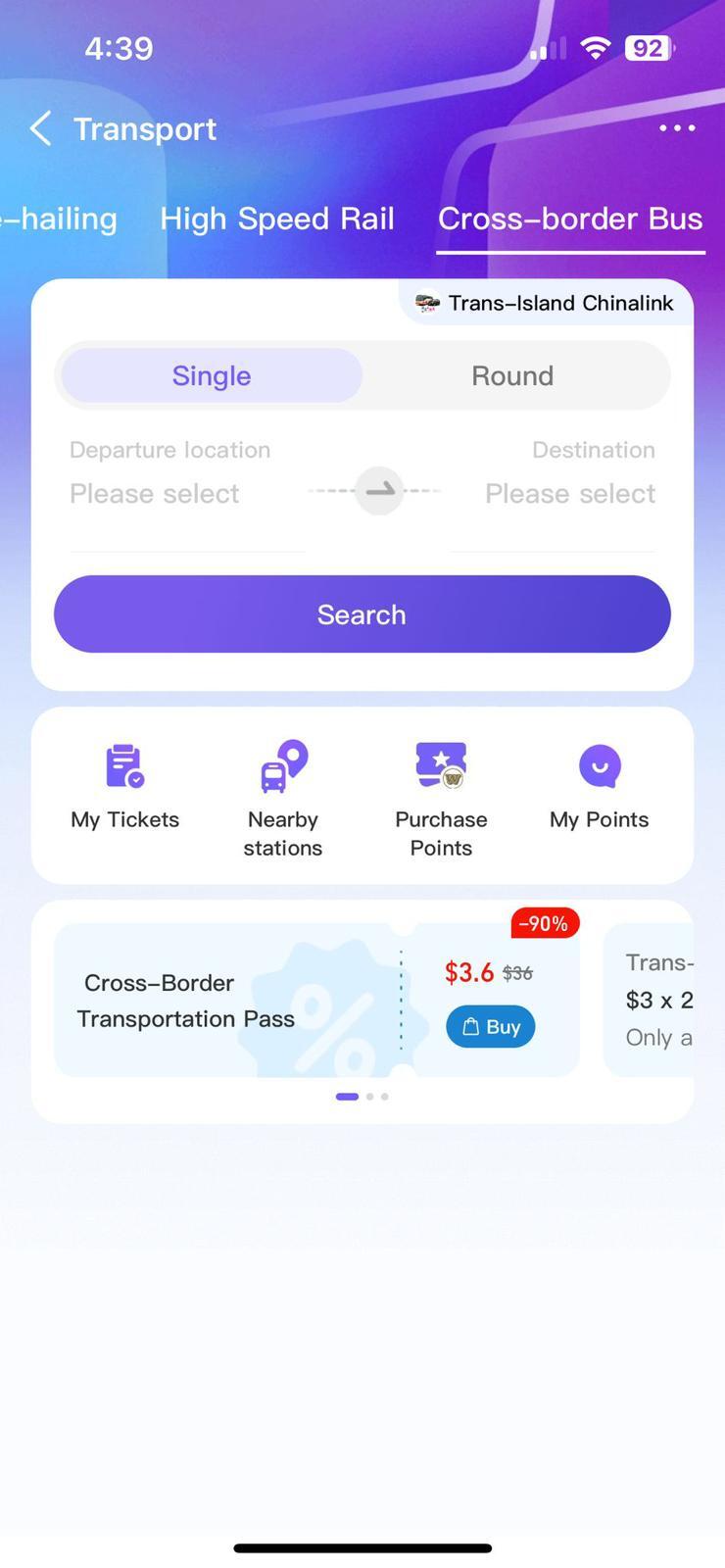Swap departure and destination
725x1568 pixels.
pos(379,490)
